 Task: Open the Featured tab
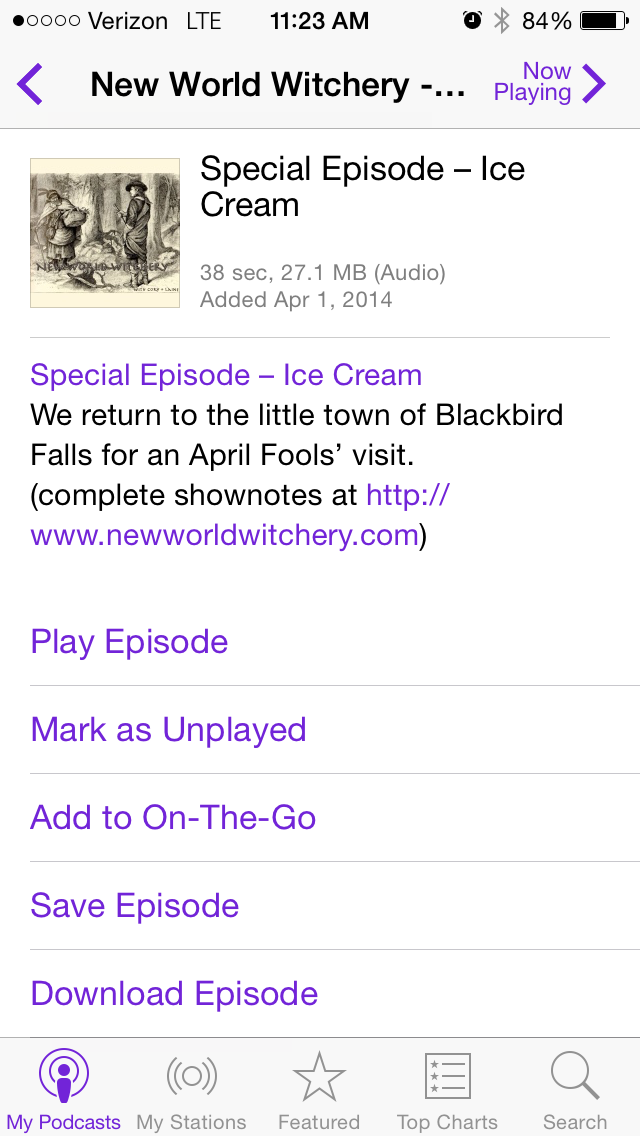(x=319, y=1089)
